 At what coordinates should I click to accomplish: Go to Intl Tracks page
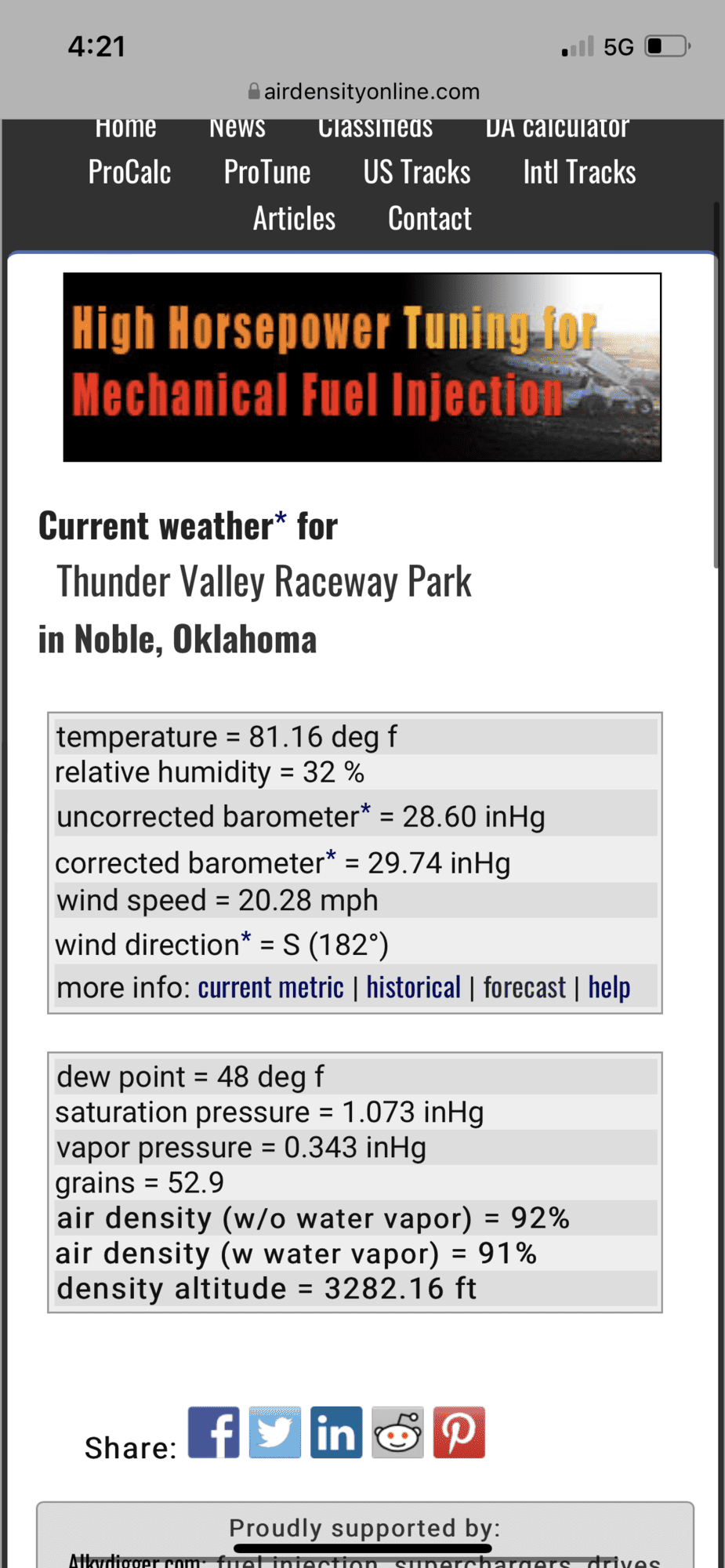(x=579, y=172)
